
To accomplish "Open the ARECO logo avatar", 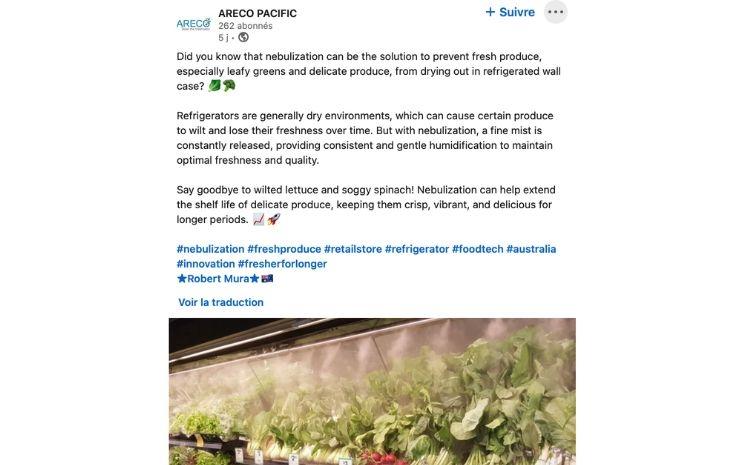I will click(x=193, y=23).
